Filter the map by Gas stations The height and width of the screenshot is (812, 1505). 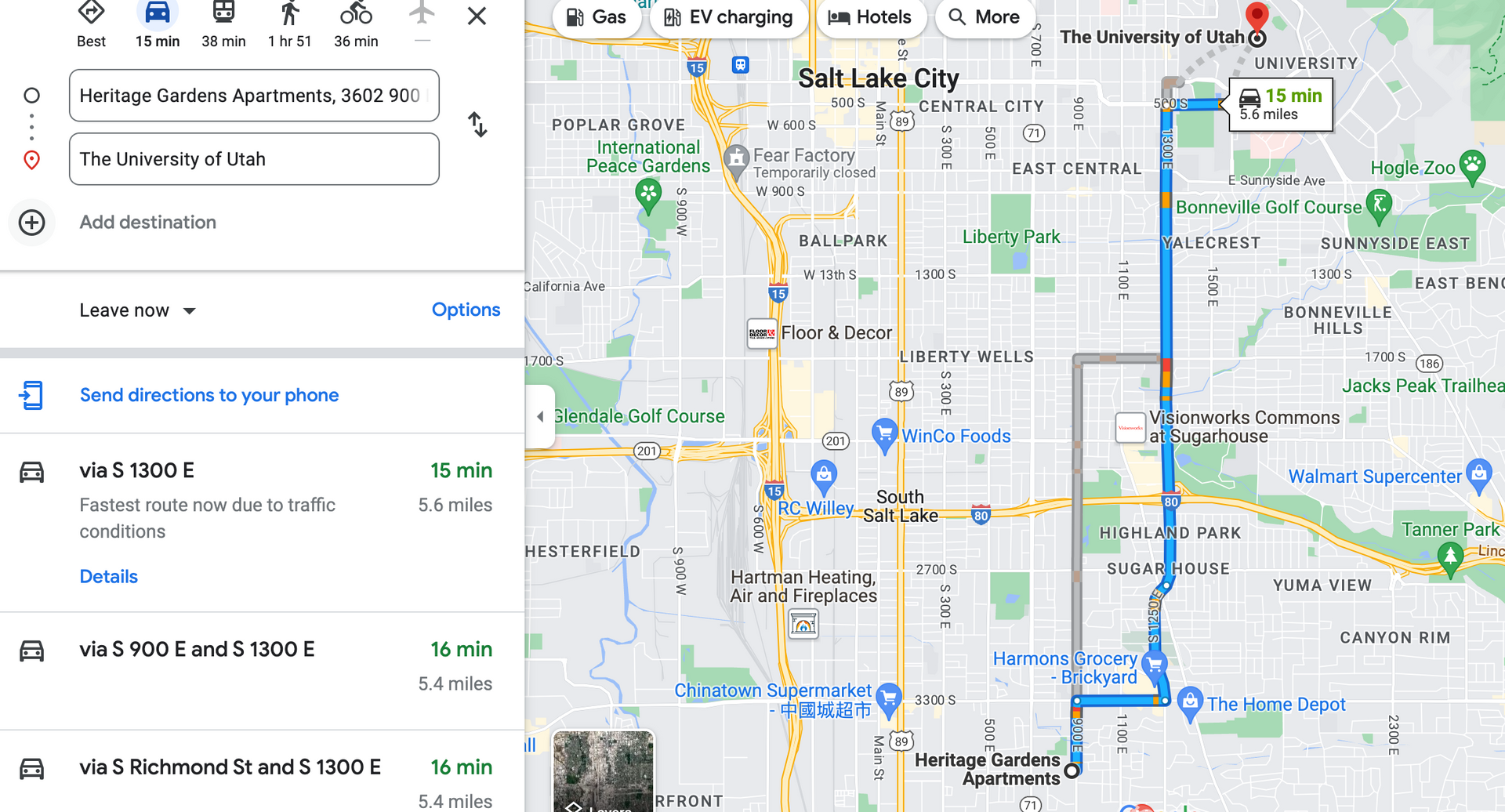click(x=597, y=17)
